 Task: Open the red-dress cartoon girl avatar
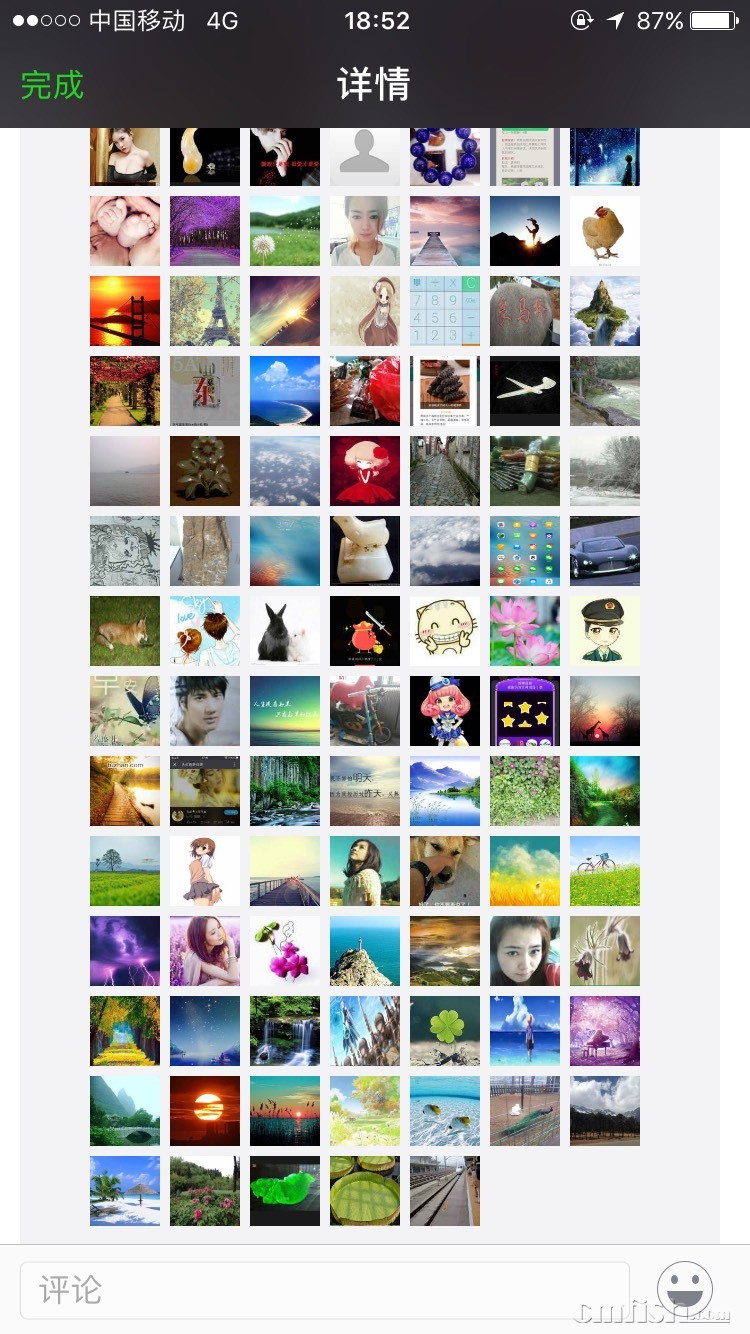tap(365, 471)
